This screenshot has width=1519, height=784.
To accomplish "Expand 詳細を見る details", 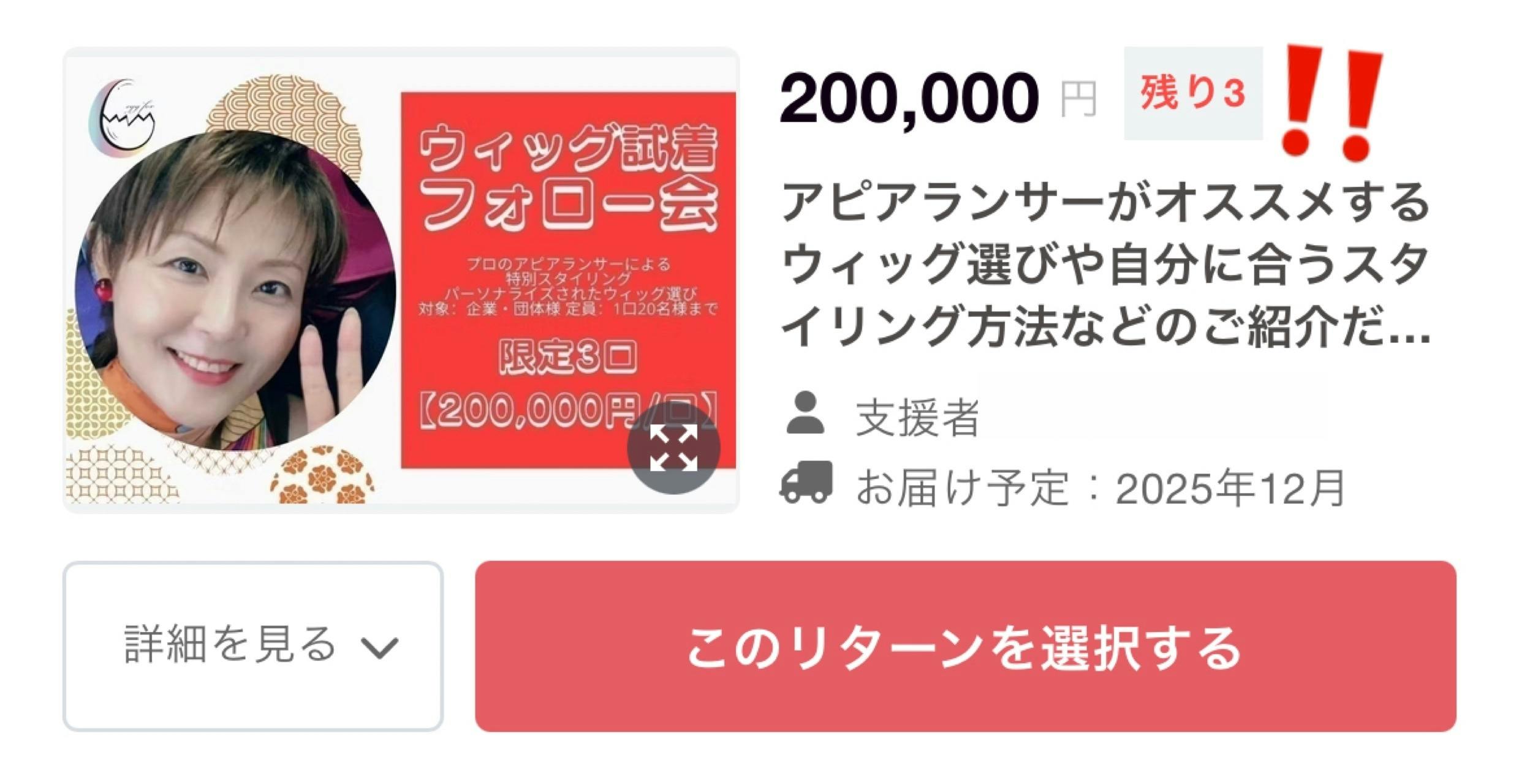I will [x=252, y=646].
